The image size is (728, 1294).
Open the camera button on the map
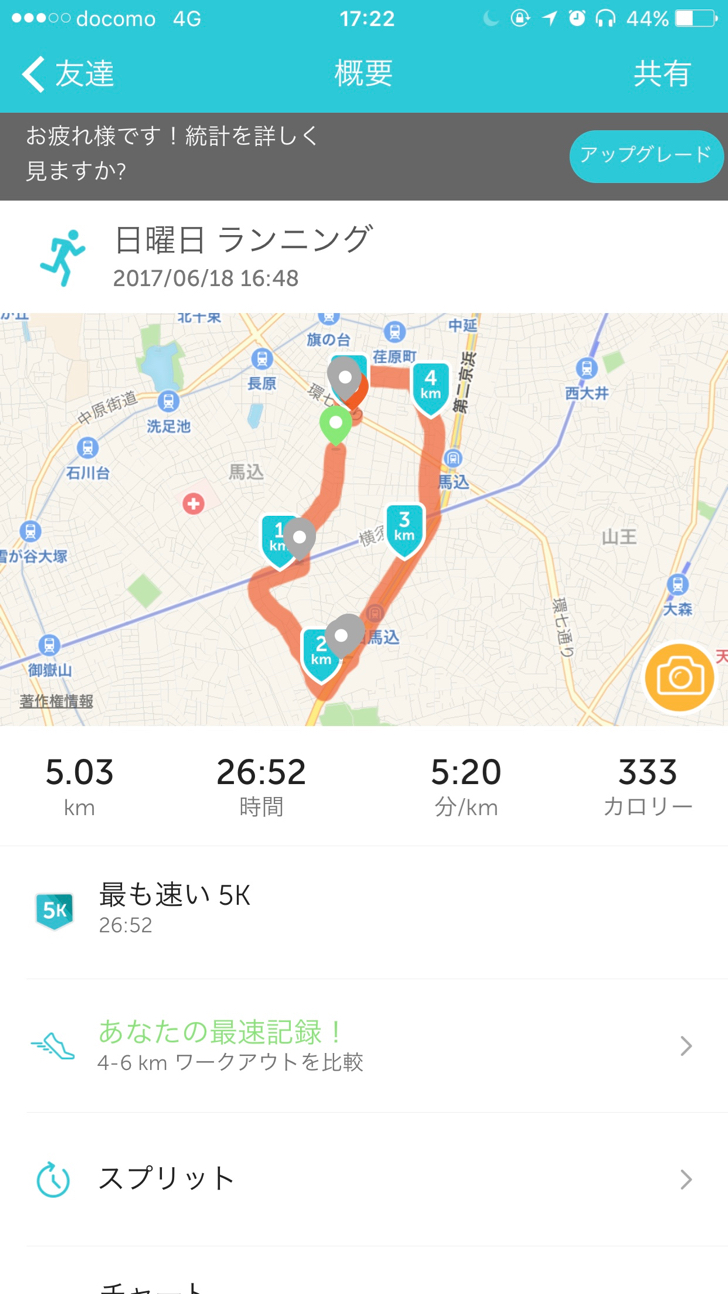click(680, 678)
